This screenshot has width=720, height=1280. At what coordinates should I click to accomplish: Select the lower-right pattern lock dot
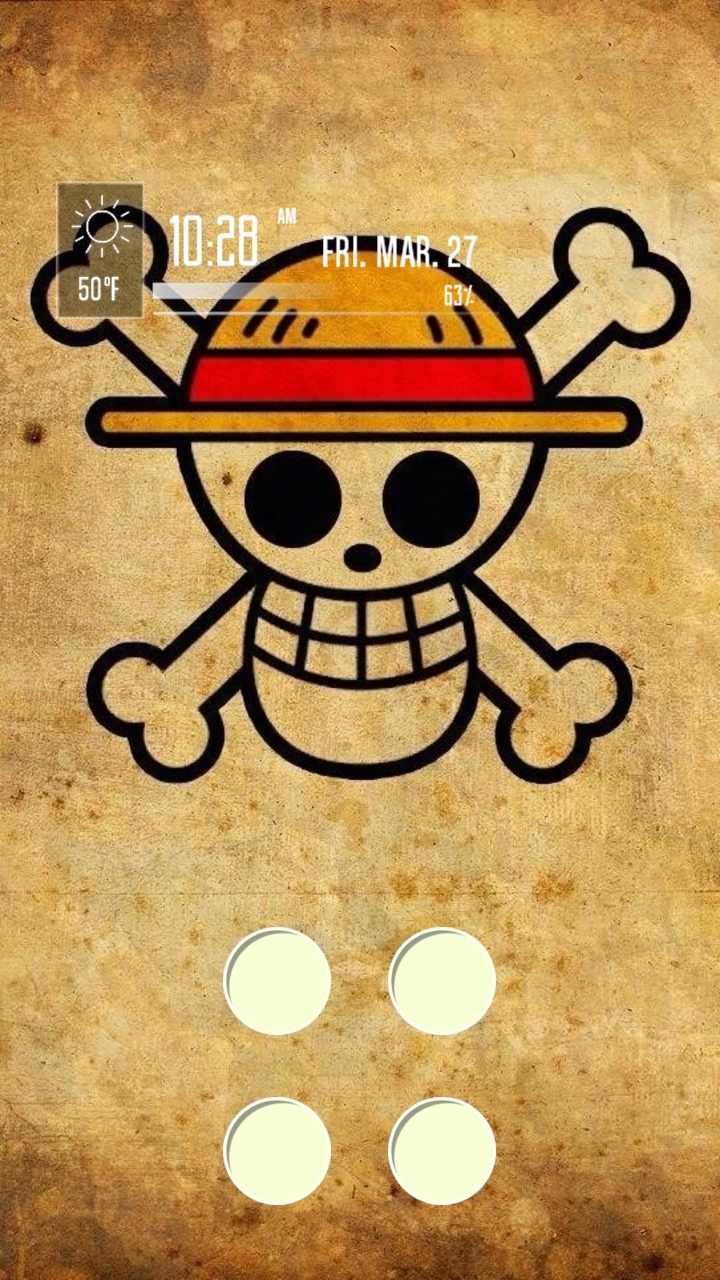pyautogui.click(x=442, y=1151)
